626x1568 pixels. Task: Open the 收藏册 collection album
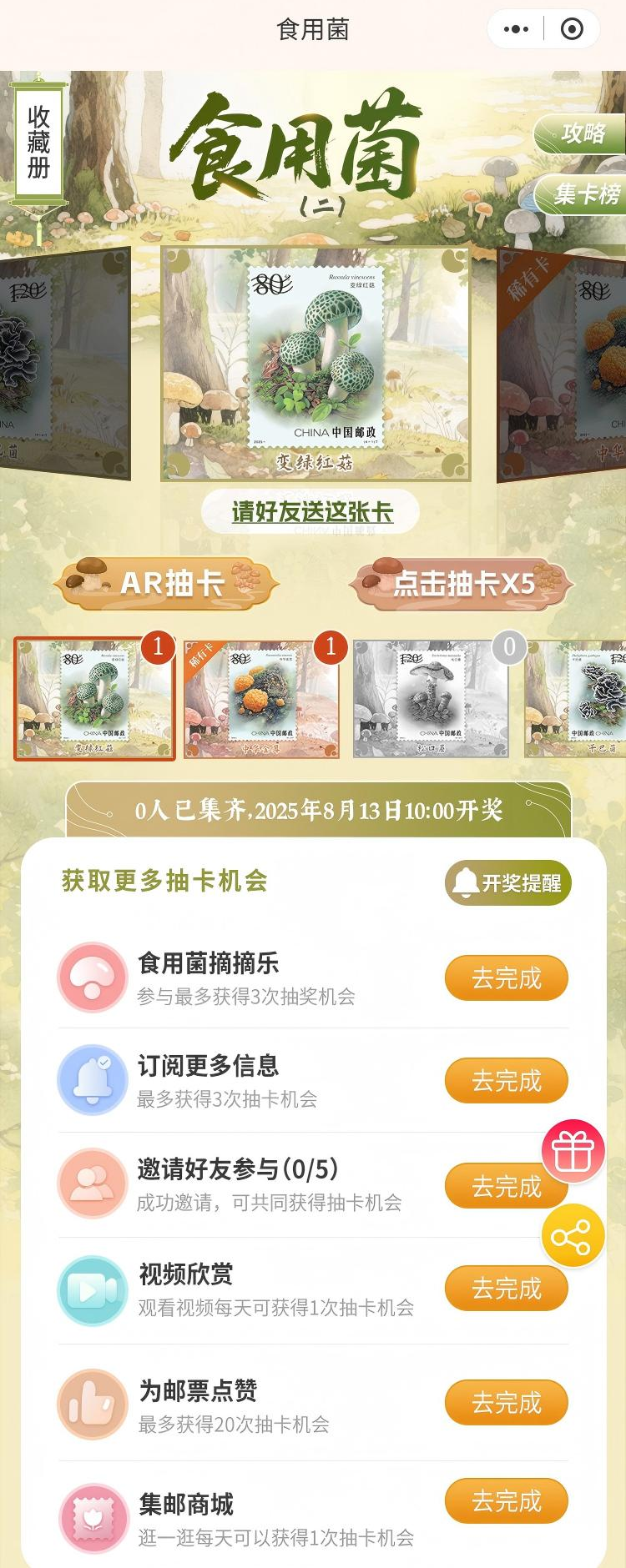click(38, 143)
